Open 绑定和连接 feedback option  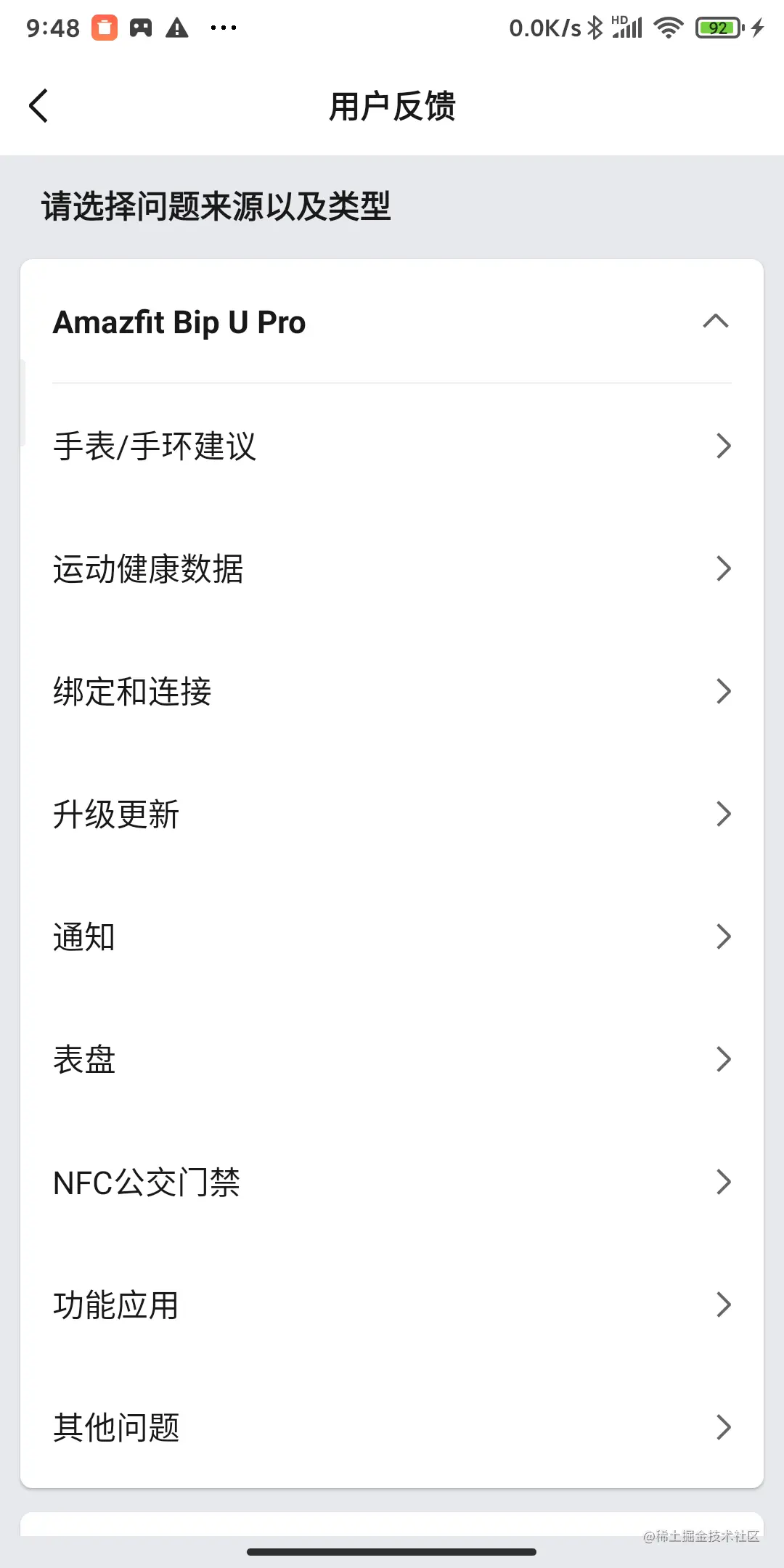coord(392,691)
